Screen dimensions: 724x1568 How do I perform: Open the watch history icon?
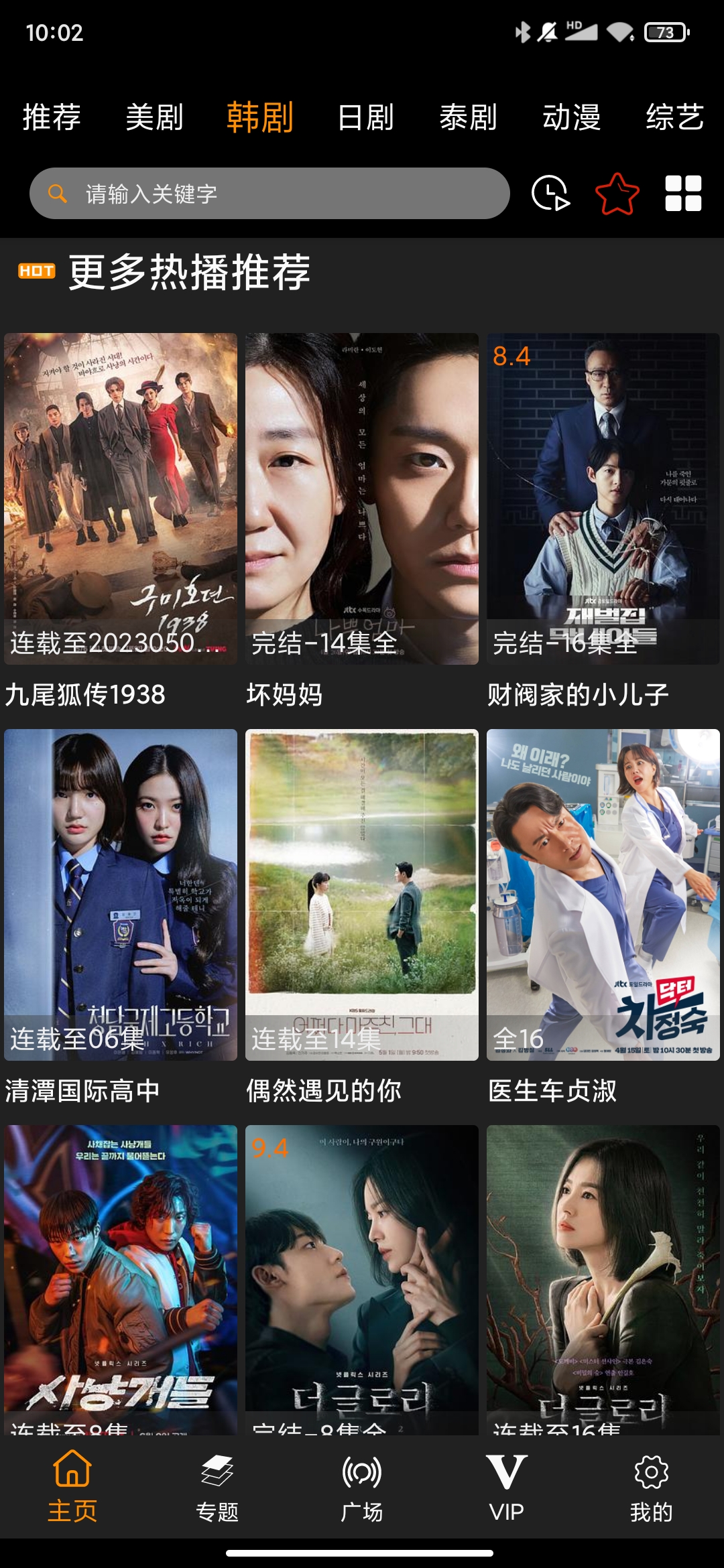550,194
